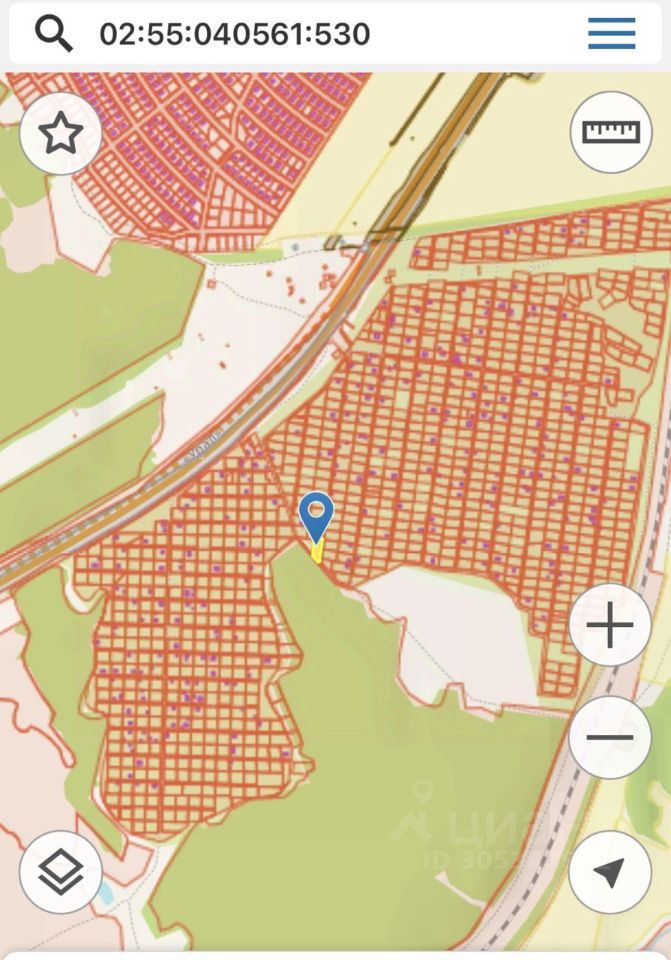Zoom out of the map
Image resolution: width=671 pixels, height=960 pixels.
coord(610,738)
